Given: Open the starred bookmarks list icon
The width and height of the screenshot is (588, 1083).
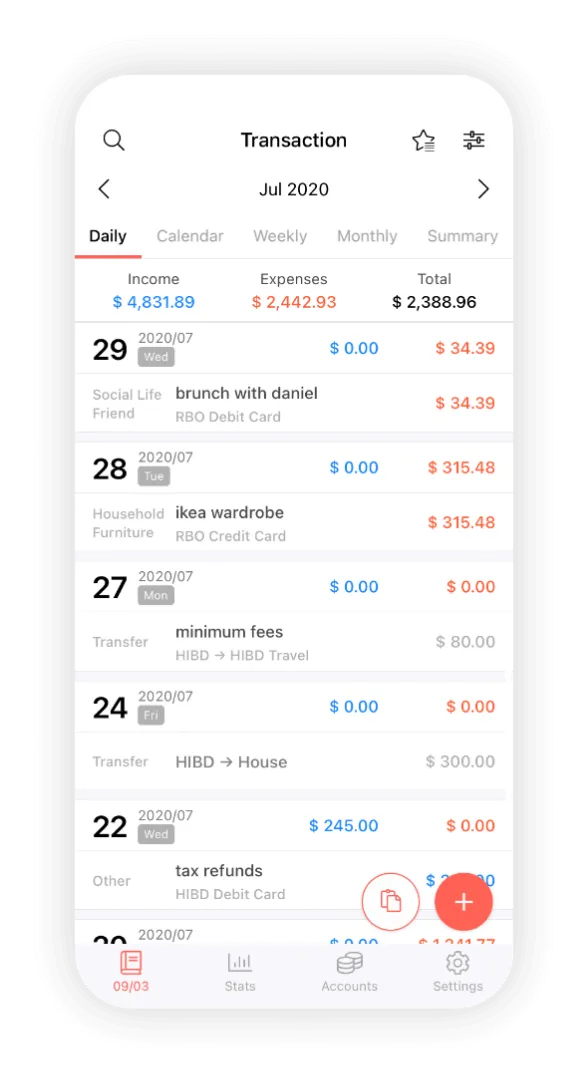Looking at the screenshot, I should pos(424,141).
